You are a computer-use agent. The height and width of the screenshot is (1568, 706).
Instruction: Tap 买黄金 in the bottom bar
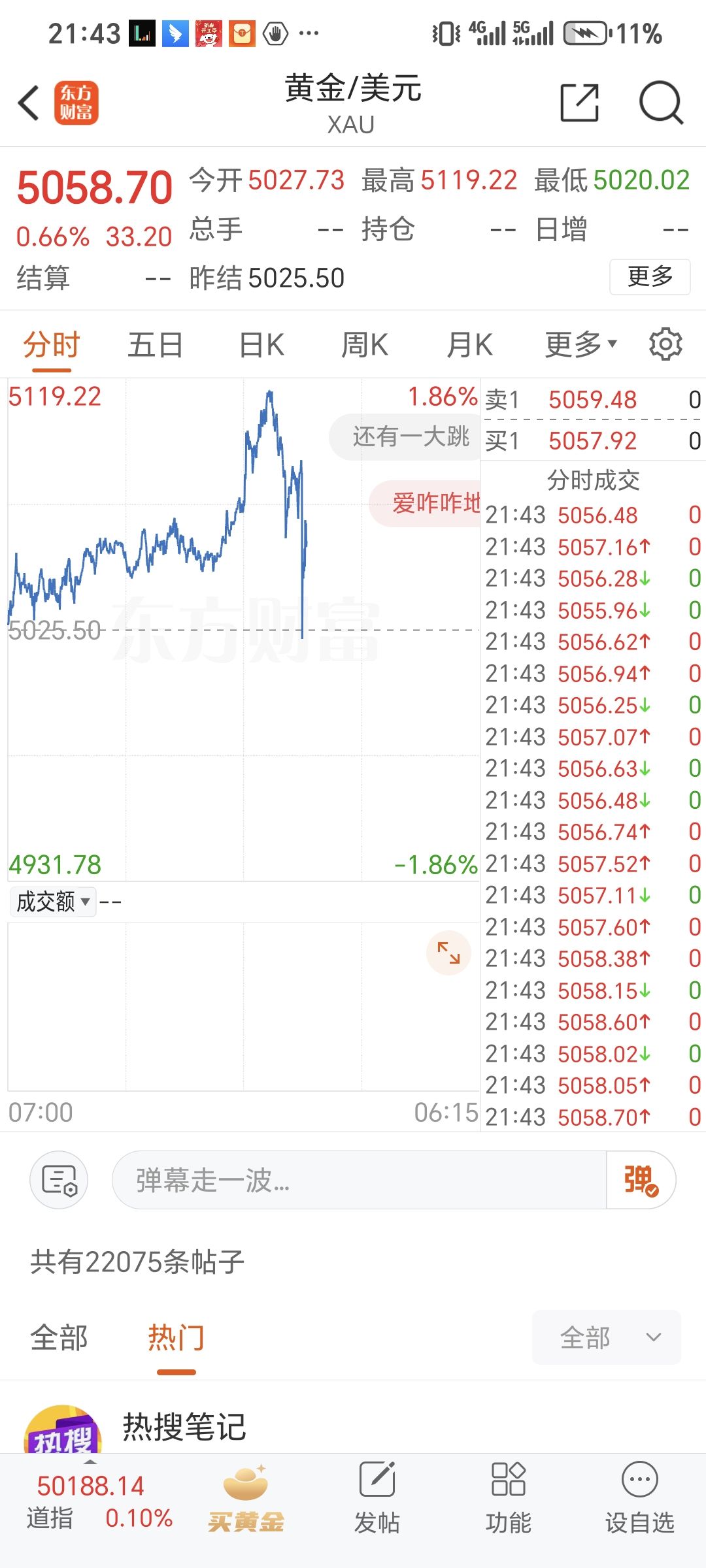246,1496
